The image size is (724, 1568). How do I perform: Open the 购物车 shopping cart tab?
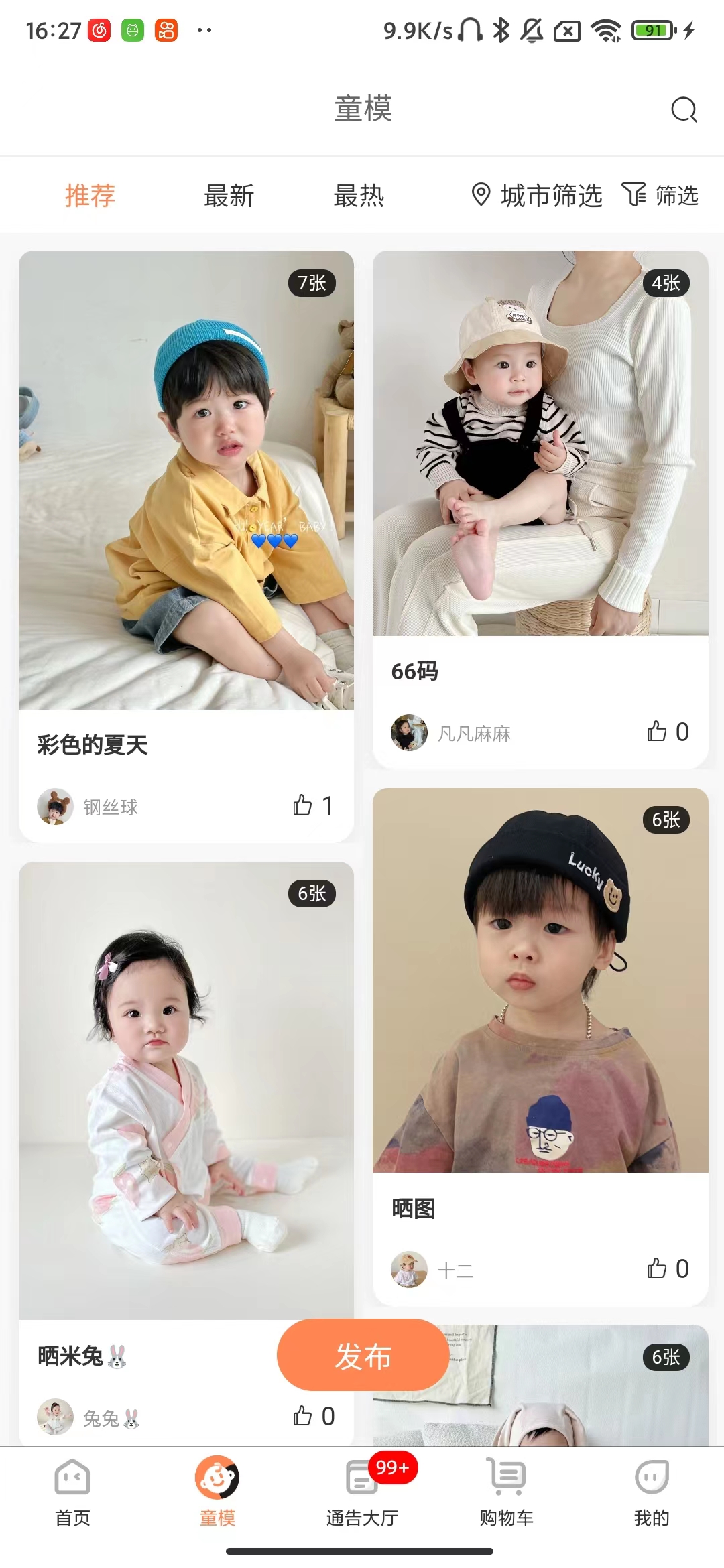pyautogui.click(x=507, y=1490)
